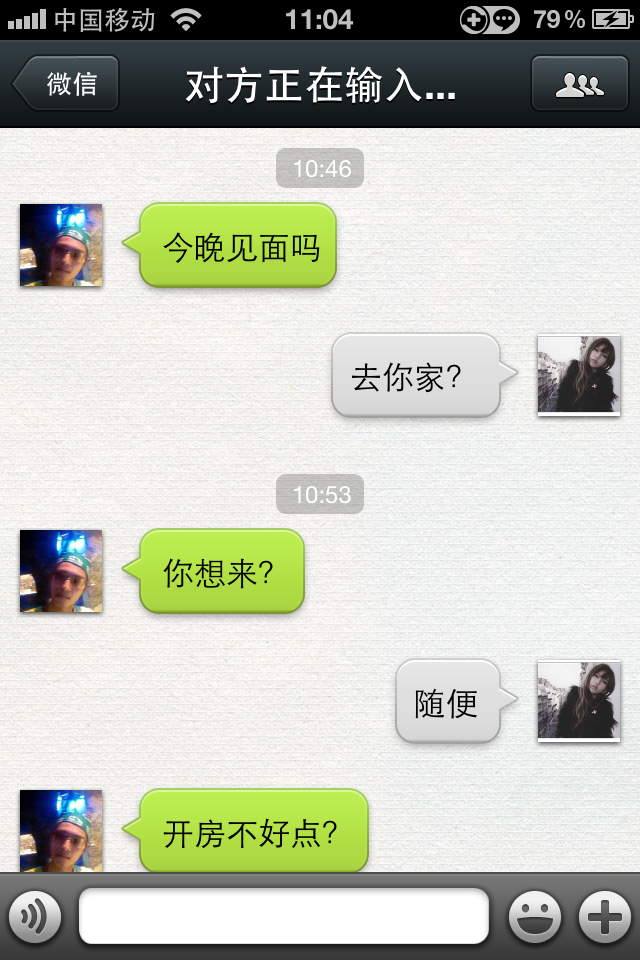
Task: Open the plus attachment menu
Action: [605, 917]
